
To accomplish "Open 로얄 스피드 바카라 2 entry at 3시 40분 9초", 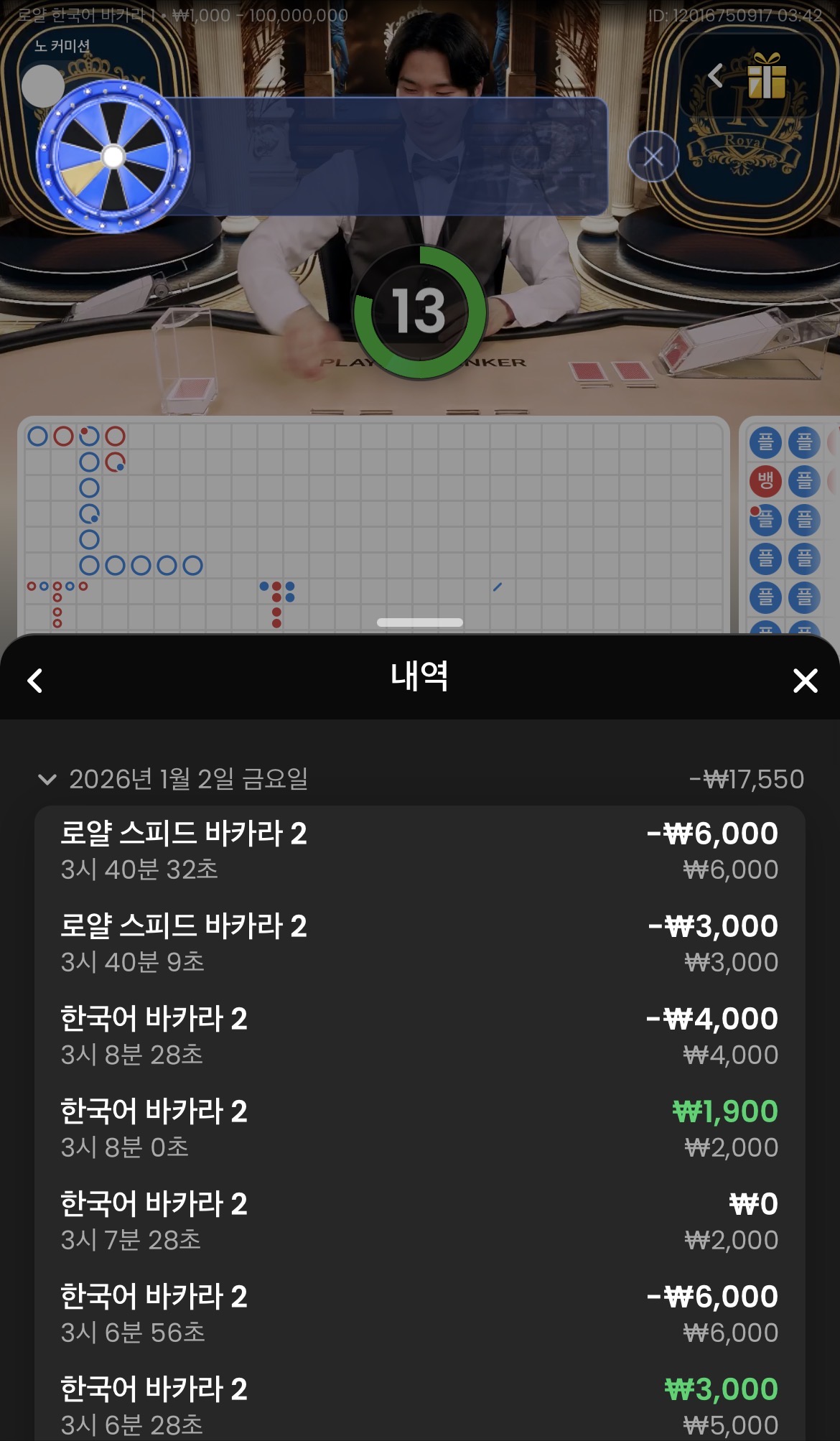I will click(419, 943).
